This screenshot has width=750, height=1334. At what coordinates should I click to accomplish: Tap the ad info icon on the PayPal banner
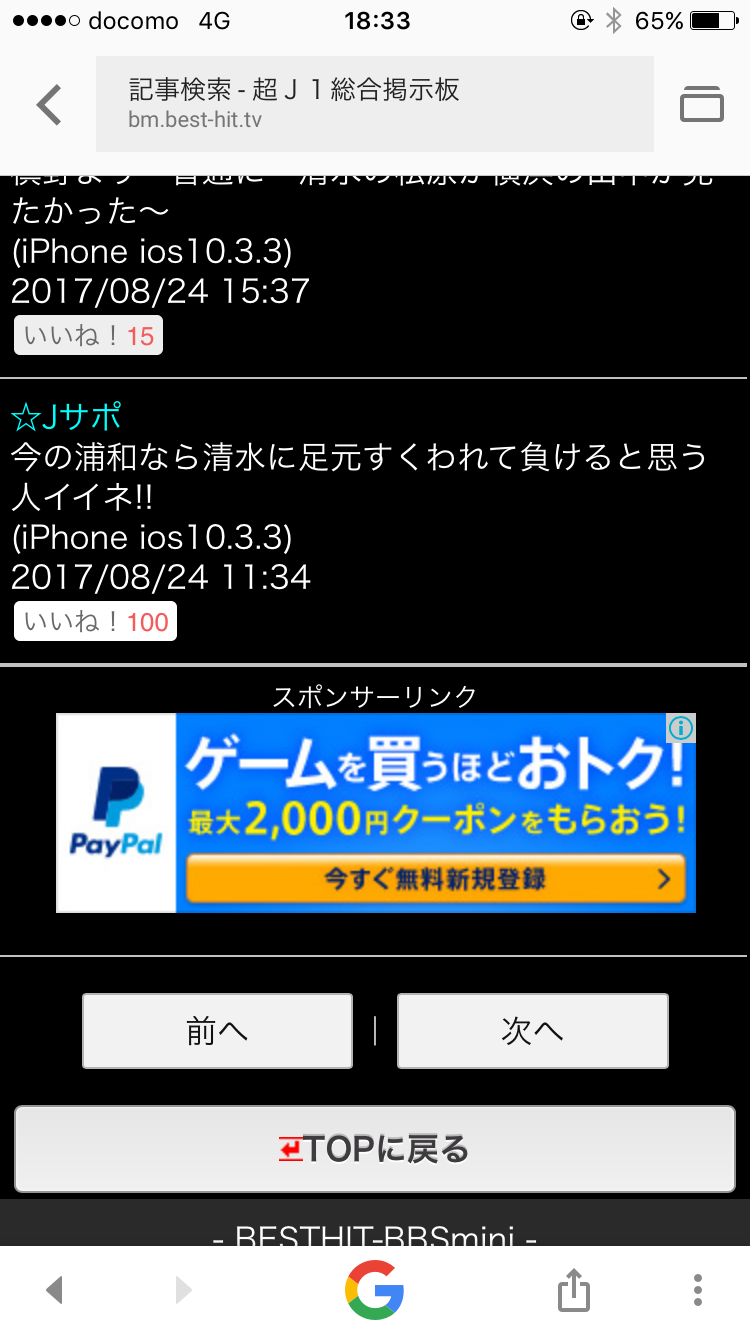tap(681, 728)
